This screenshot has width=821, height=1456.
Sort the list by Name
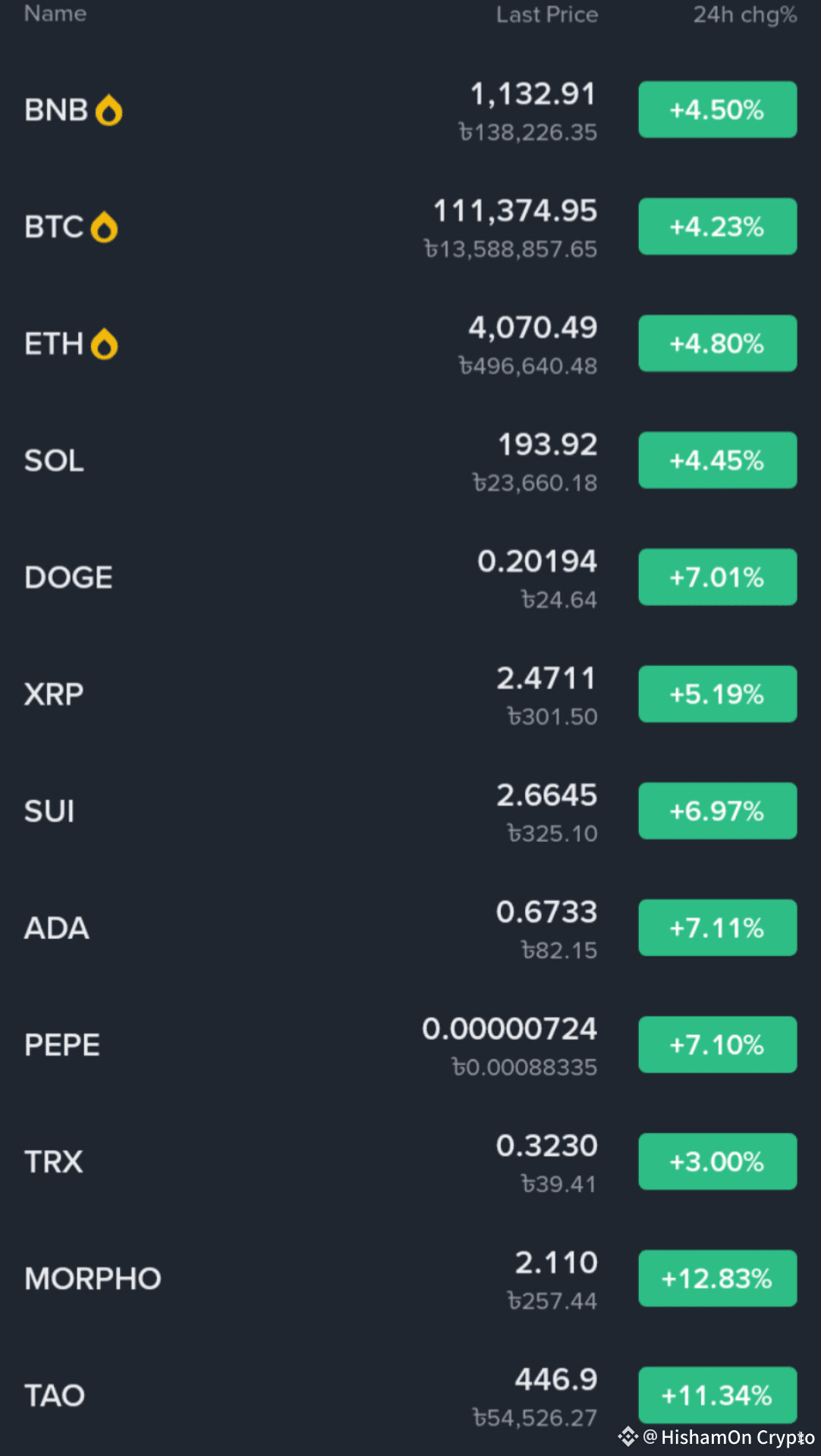[x=55, y=14]
